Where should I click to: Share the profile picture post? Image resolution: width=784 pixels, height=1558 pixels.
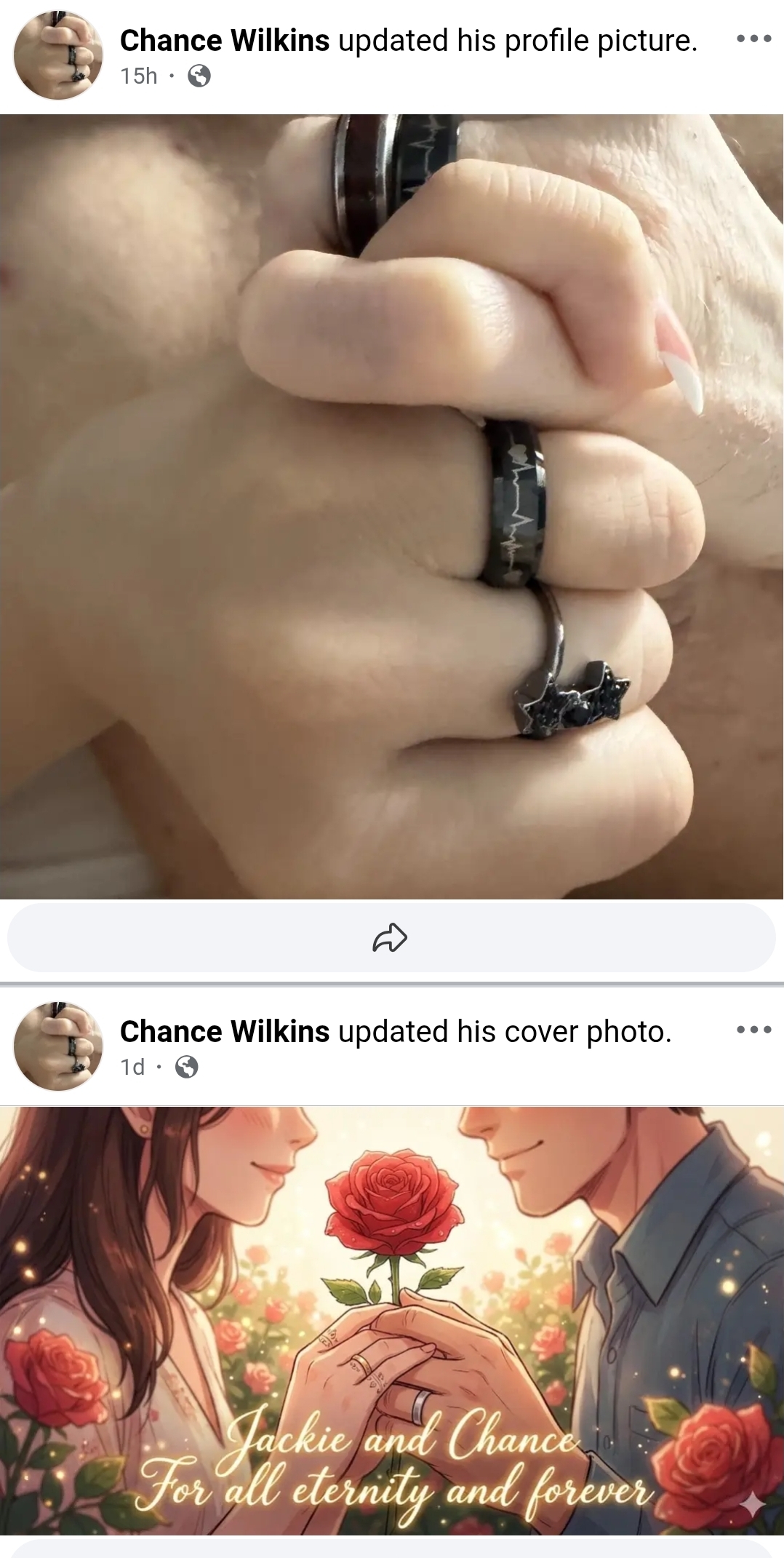(x=391, y=938)
